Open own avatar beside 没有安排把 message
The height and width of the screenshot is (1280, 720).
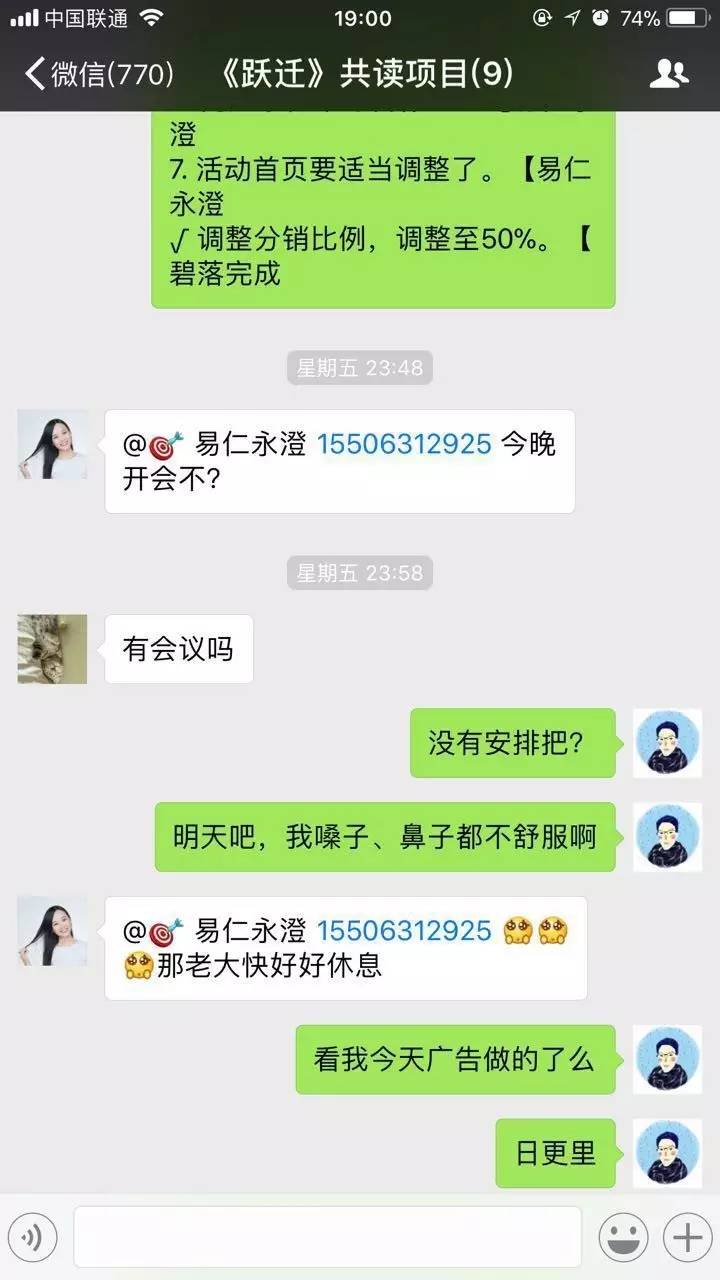point(667,743)
